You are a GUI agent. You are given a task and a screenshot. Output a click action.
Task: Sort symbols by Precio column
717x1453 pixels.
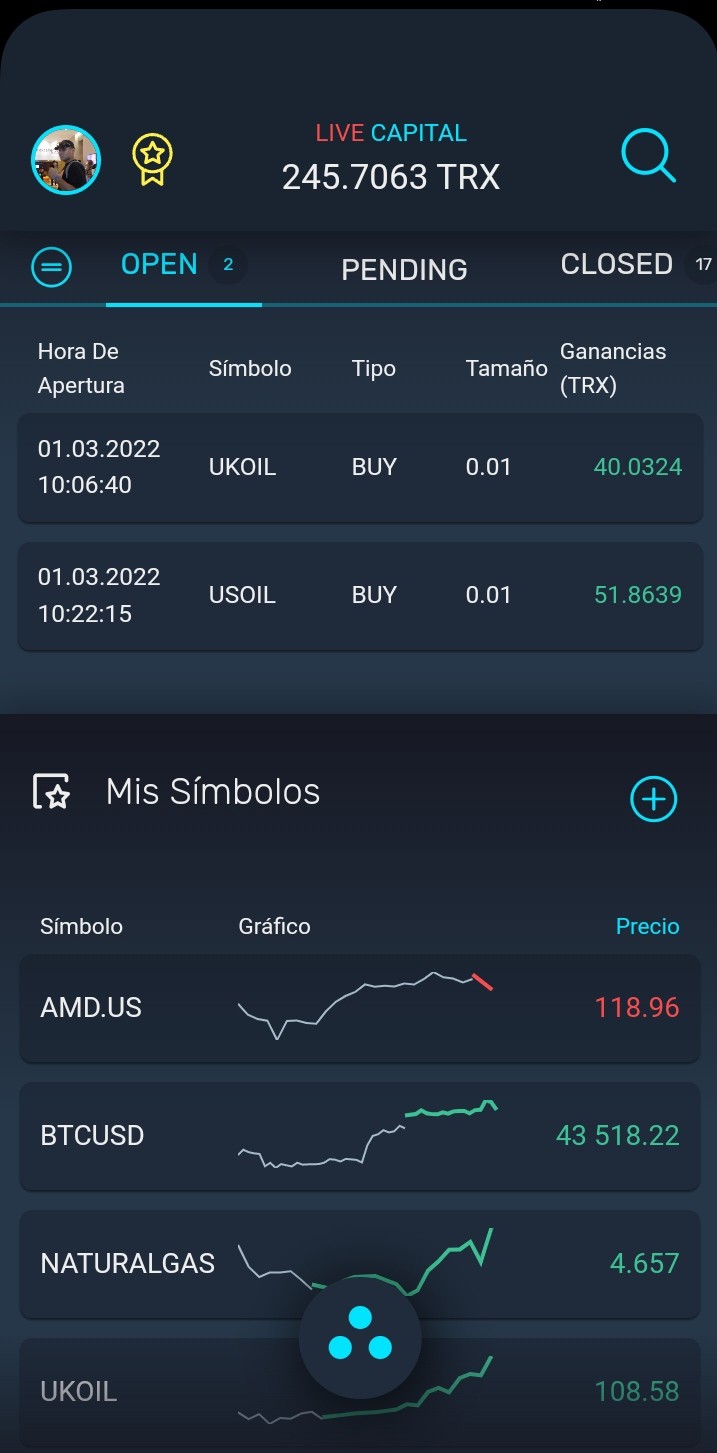click(647, 926)
